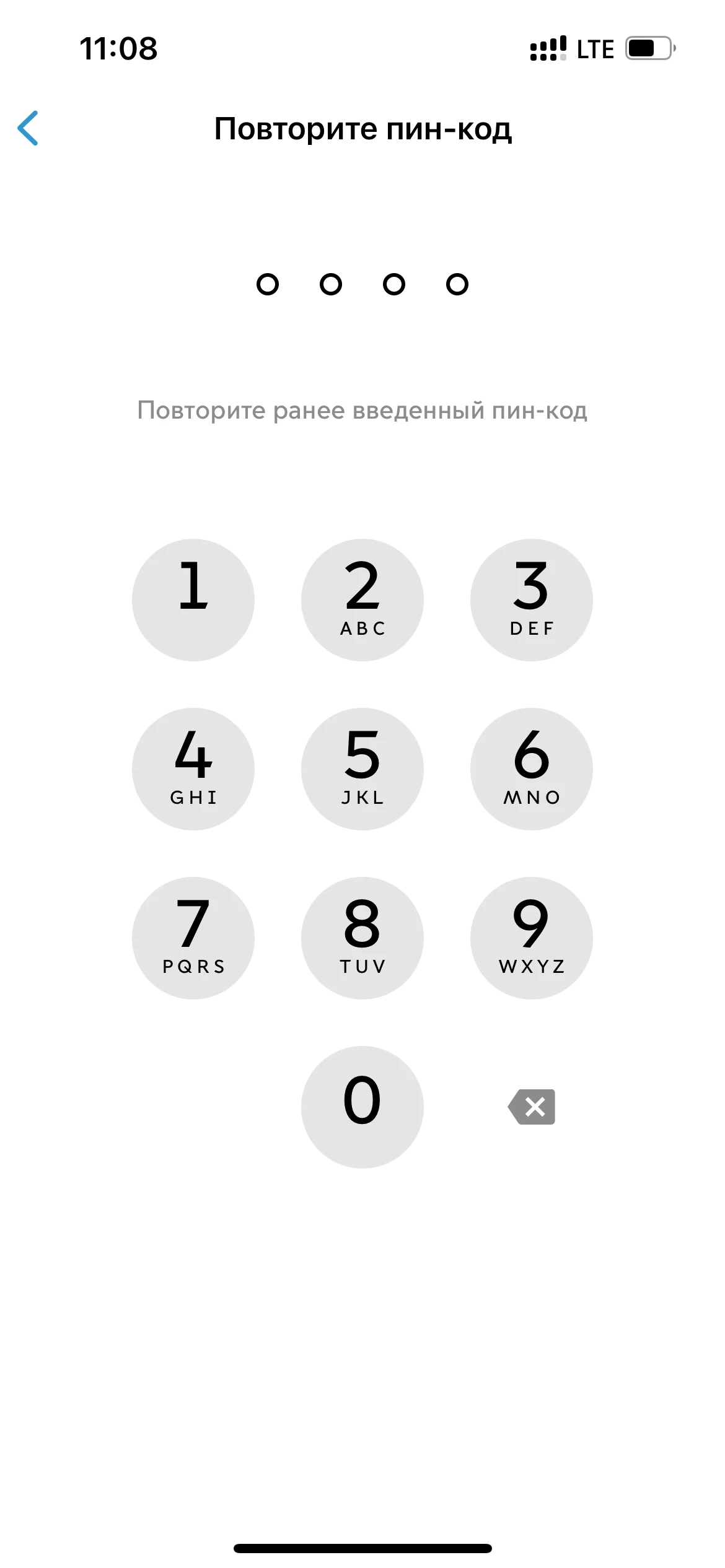The image size is (725, 1568).
Task: Enter digit 7 PQRS
Action: 193,938
